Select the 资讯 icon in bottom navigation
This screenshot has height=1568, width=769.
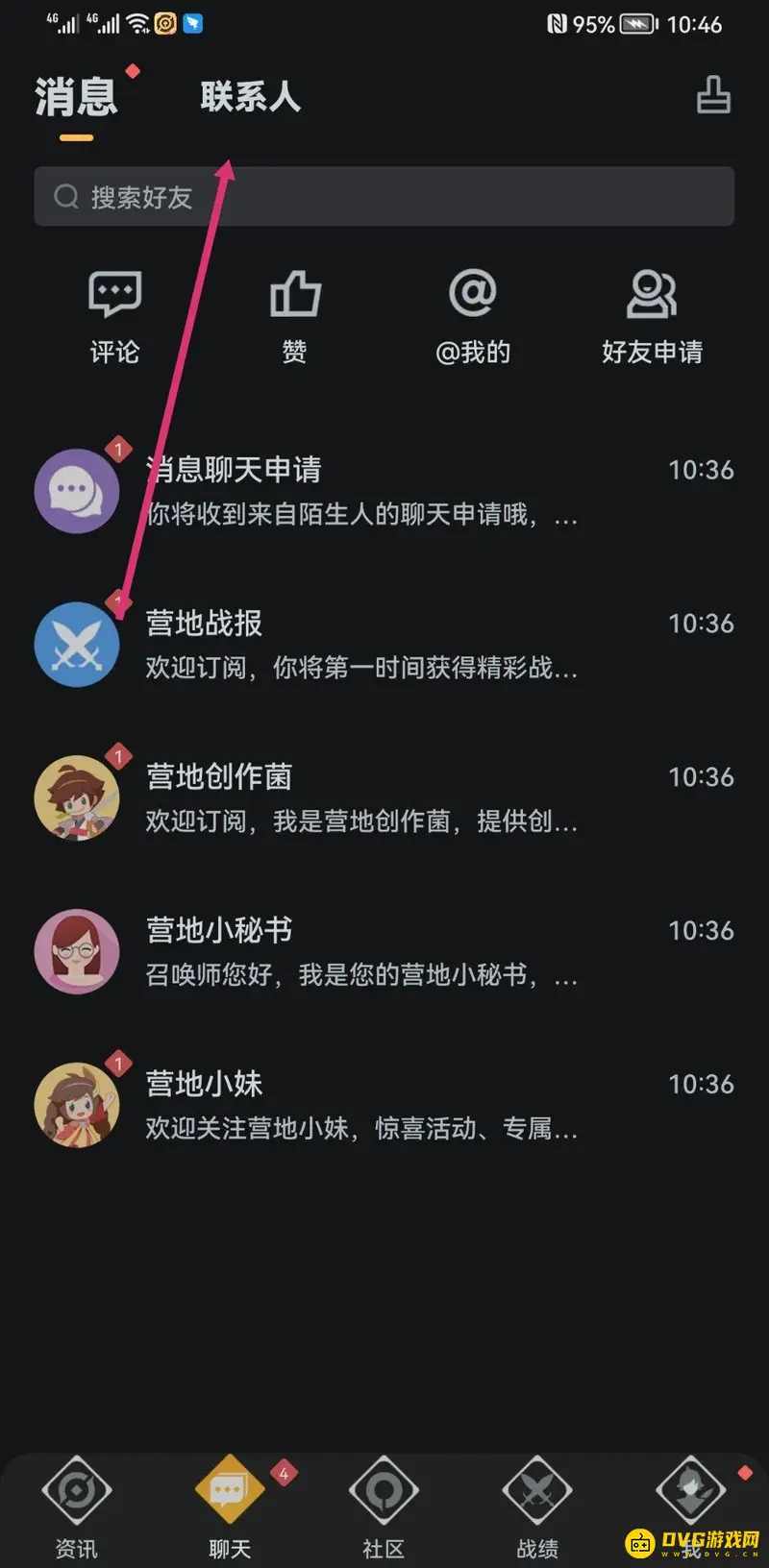[77, 1491]
